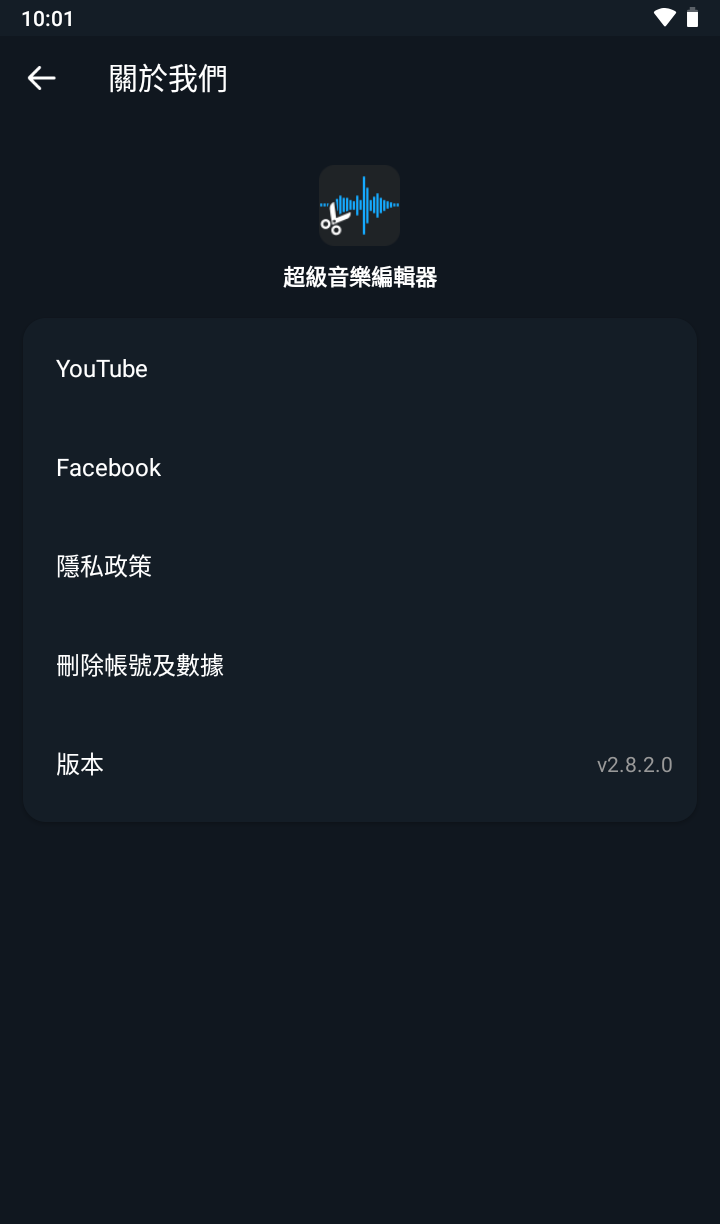
Task: Tap the back arrow to exit About page
Action: click(40, 78)
